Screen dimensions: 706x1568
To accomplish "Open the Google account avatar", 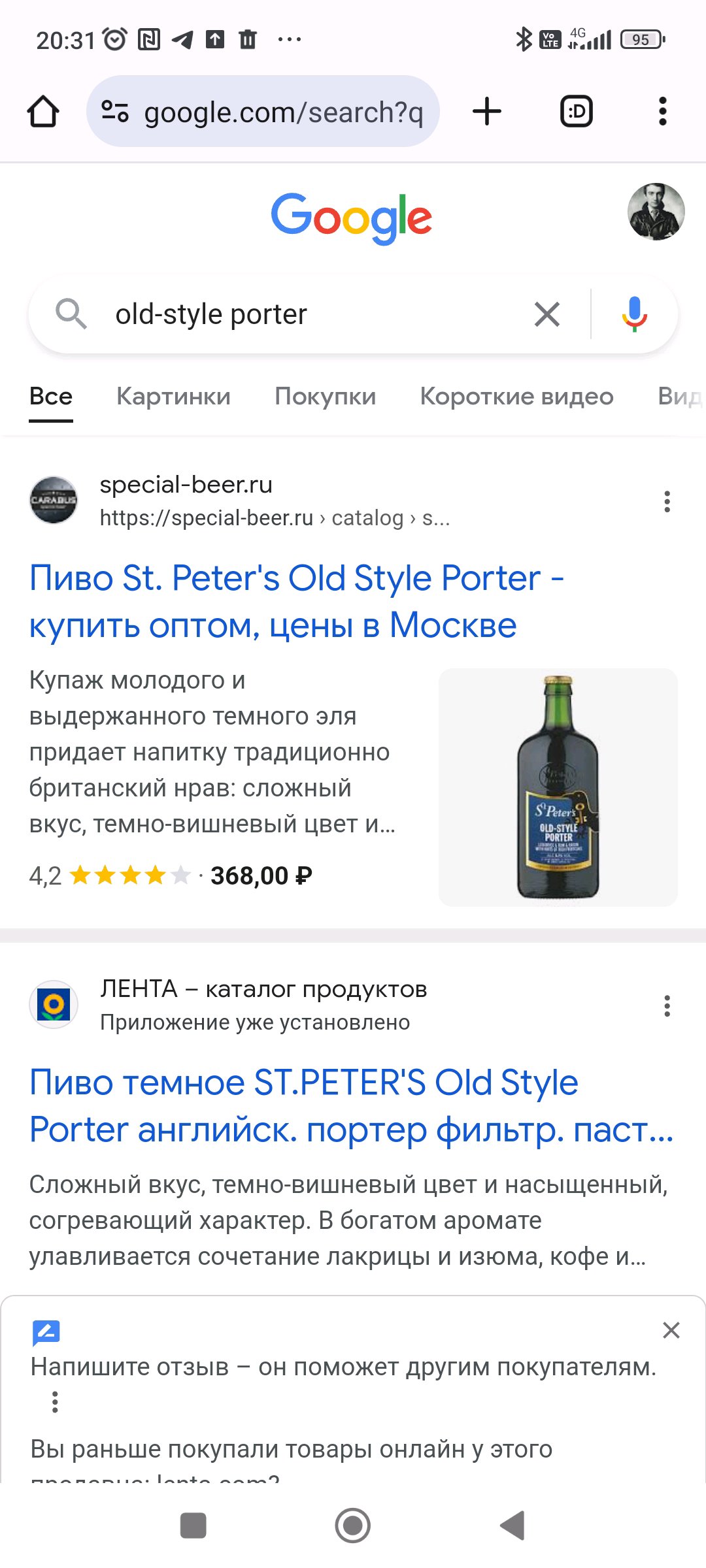I will tap(656, 212).
